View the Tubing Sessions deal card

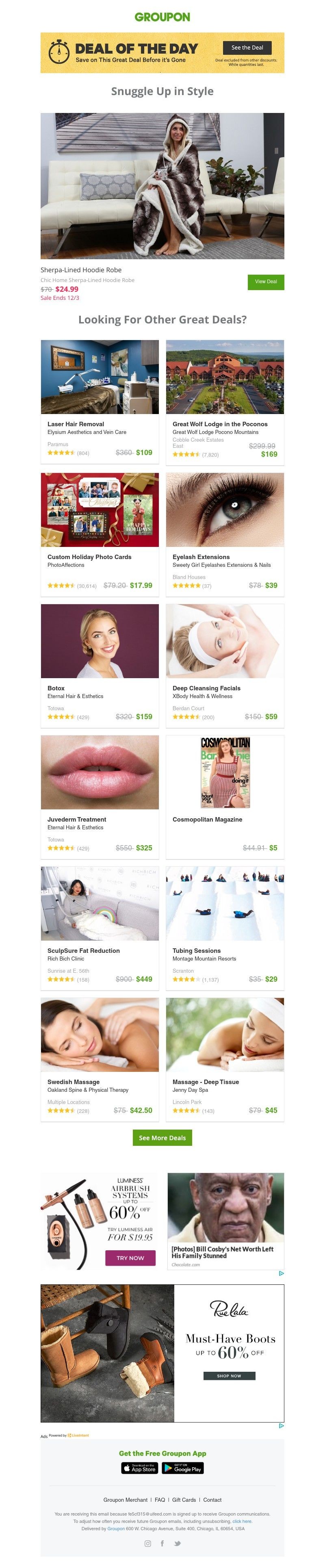click(x=225, y=928)
